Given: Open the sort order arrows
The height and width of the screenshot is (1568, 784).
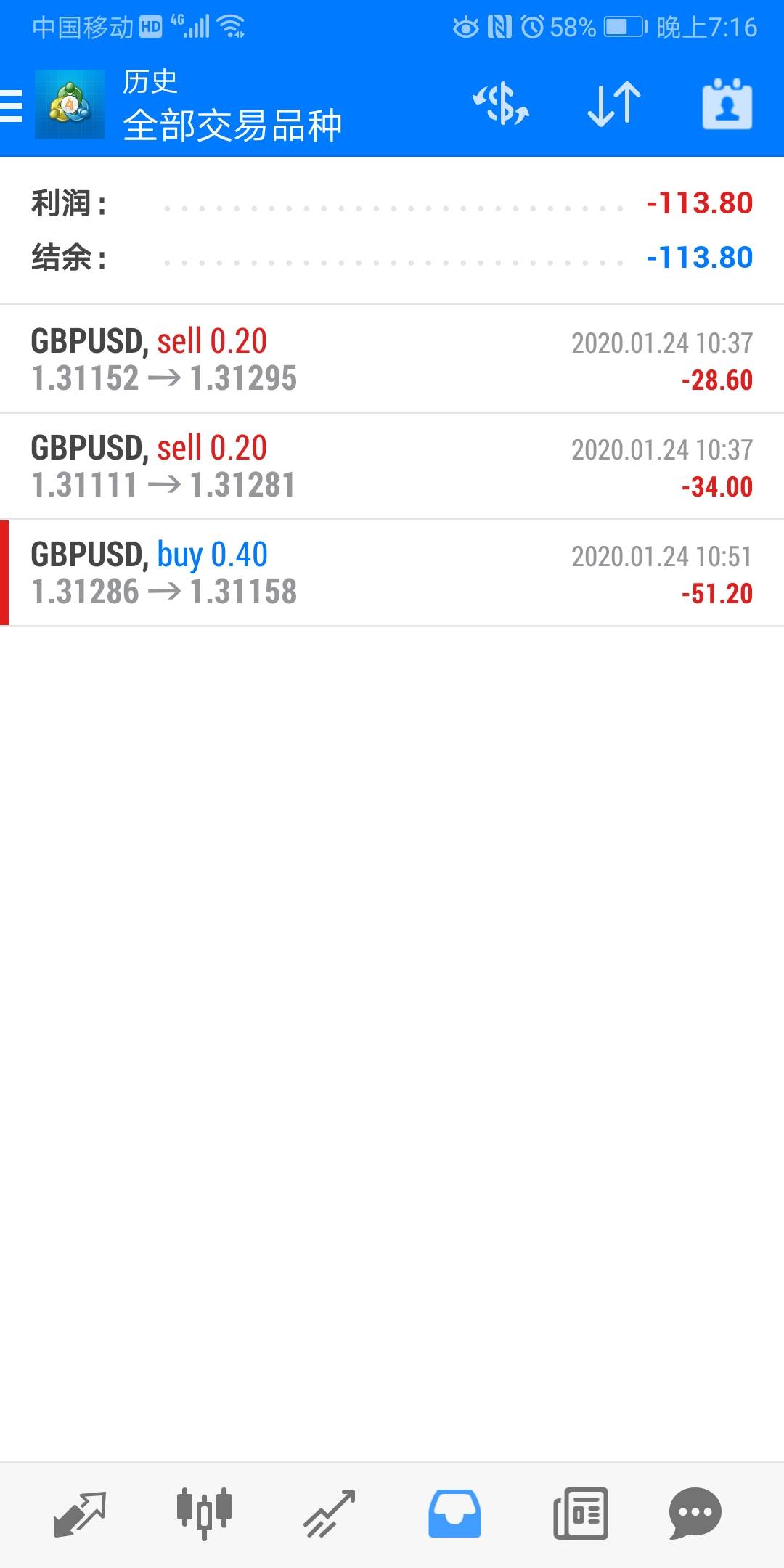Looking at the screenshot, I should tap(614, 105).
